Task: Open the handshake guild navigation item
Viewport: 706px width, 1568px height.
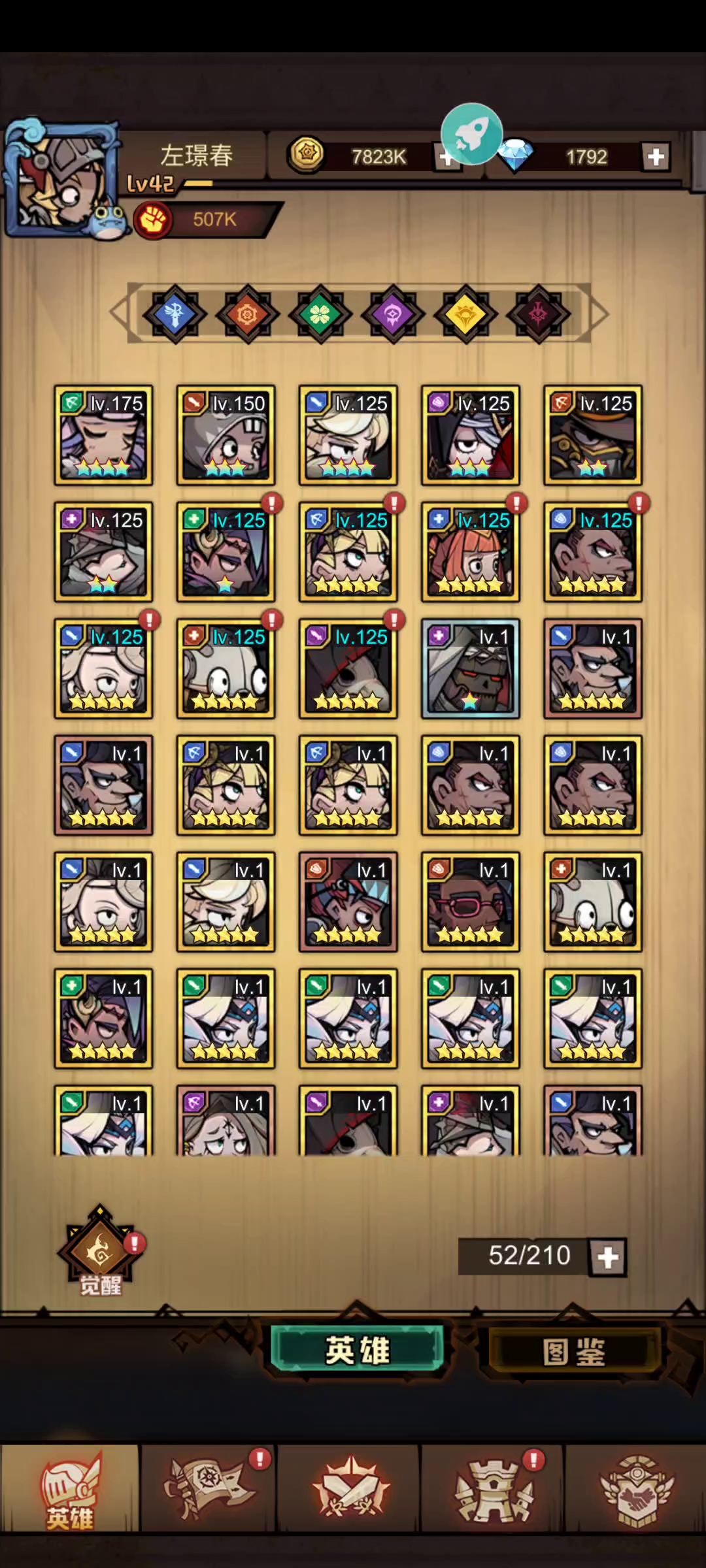Action: 636,1490
